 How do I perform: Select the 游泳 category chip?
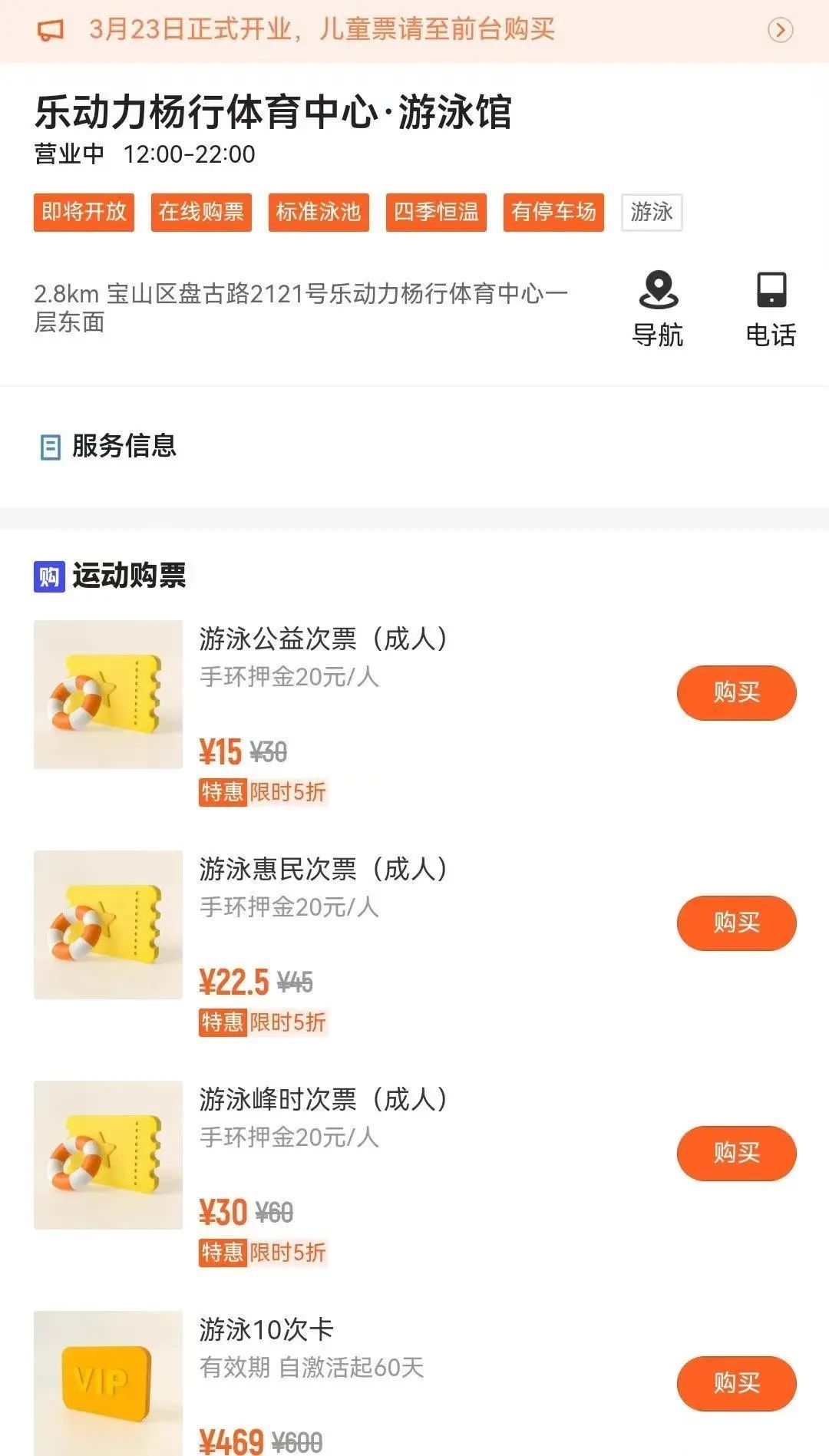click(x=651, y=212)
